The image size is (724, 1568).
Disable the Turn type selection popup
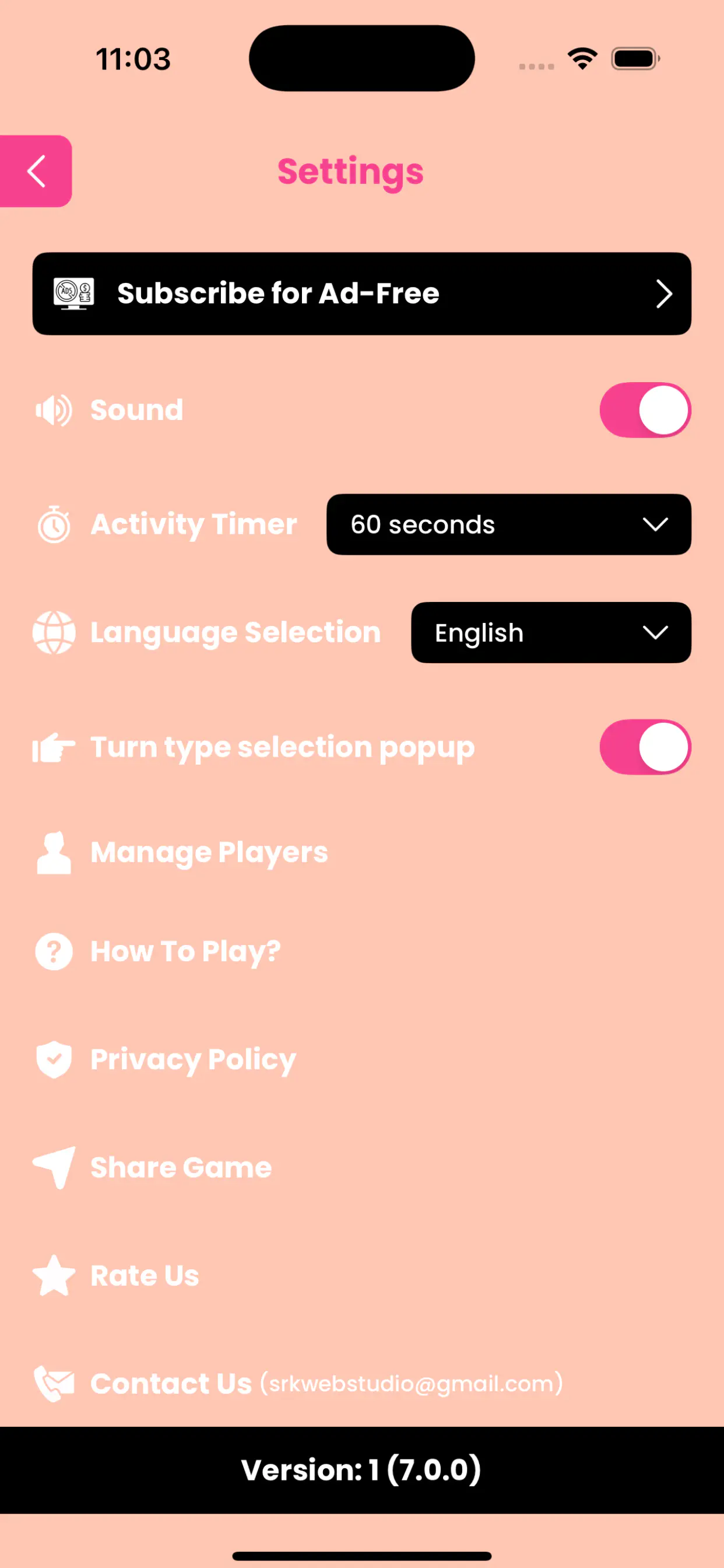645,747
